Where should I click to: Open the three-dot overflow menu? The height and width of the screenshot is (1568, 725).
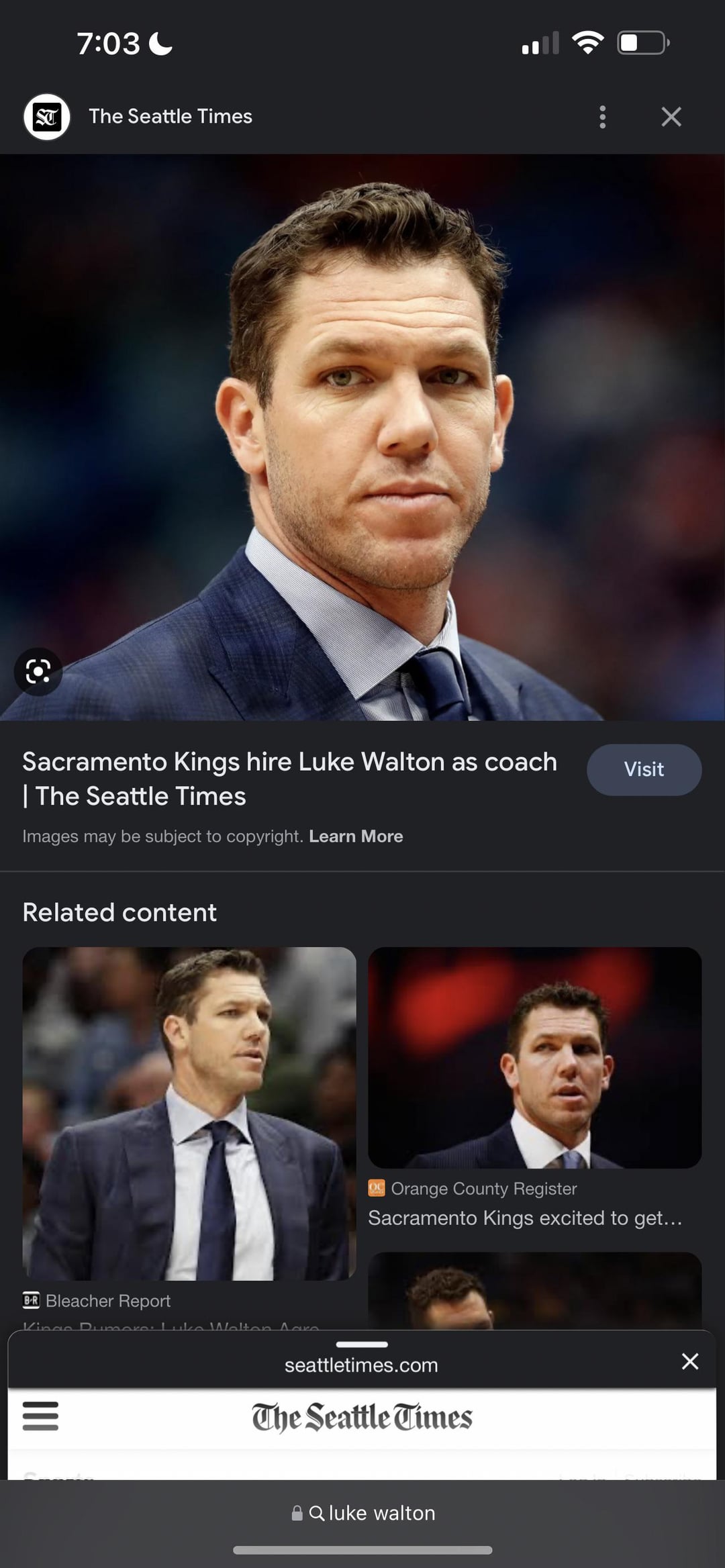pyautogui.click(x=602, y=117)
